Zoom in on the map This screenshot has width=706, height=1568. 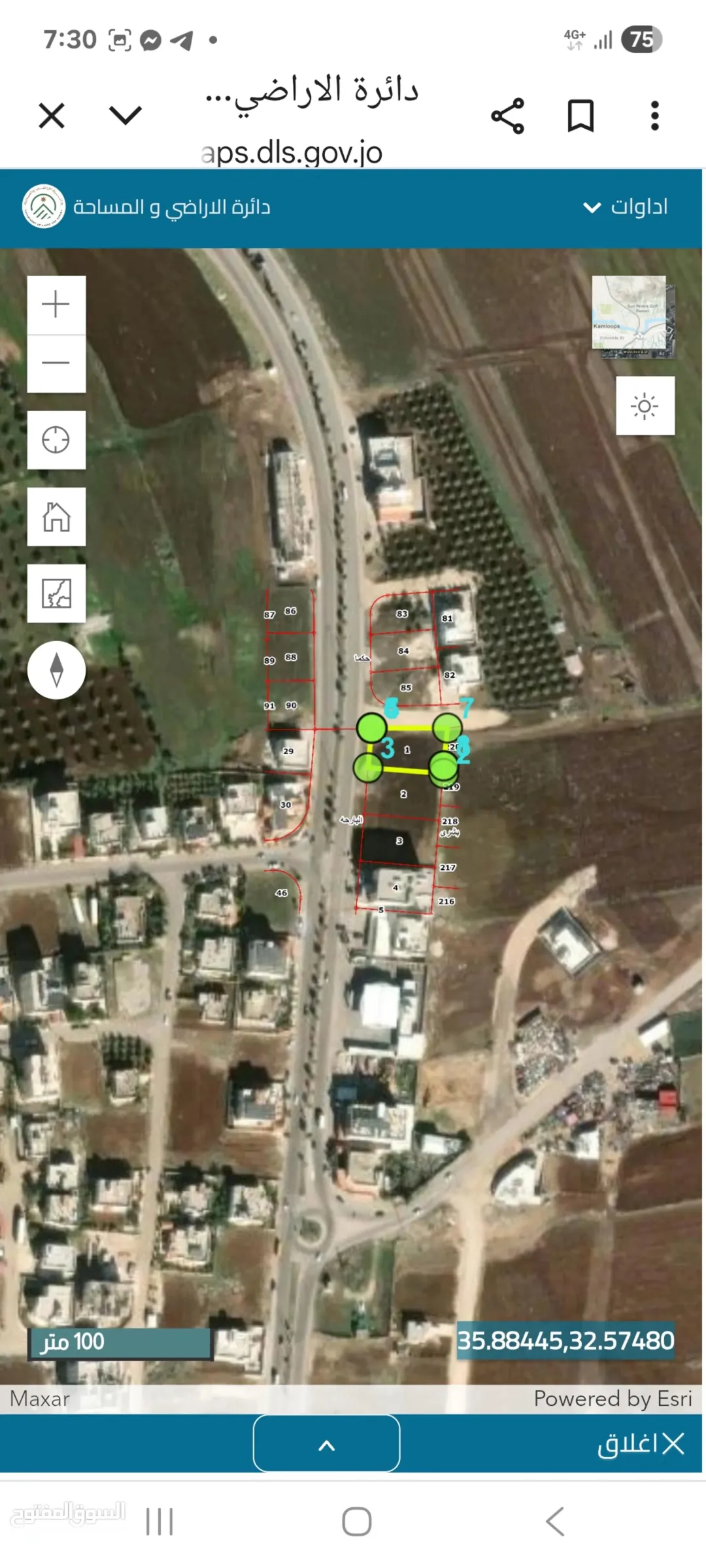[x=56, y=305]
